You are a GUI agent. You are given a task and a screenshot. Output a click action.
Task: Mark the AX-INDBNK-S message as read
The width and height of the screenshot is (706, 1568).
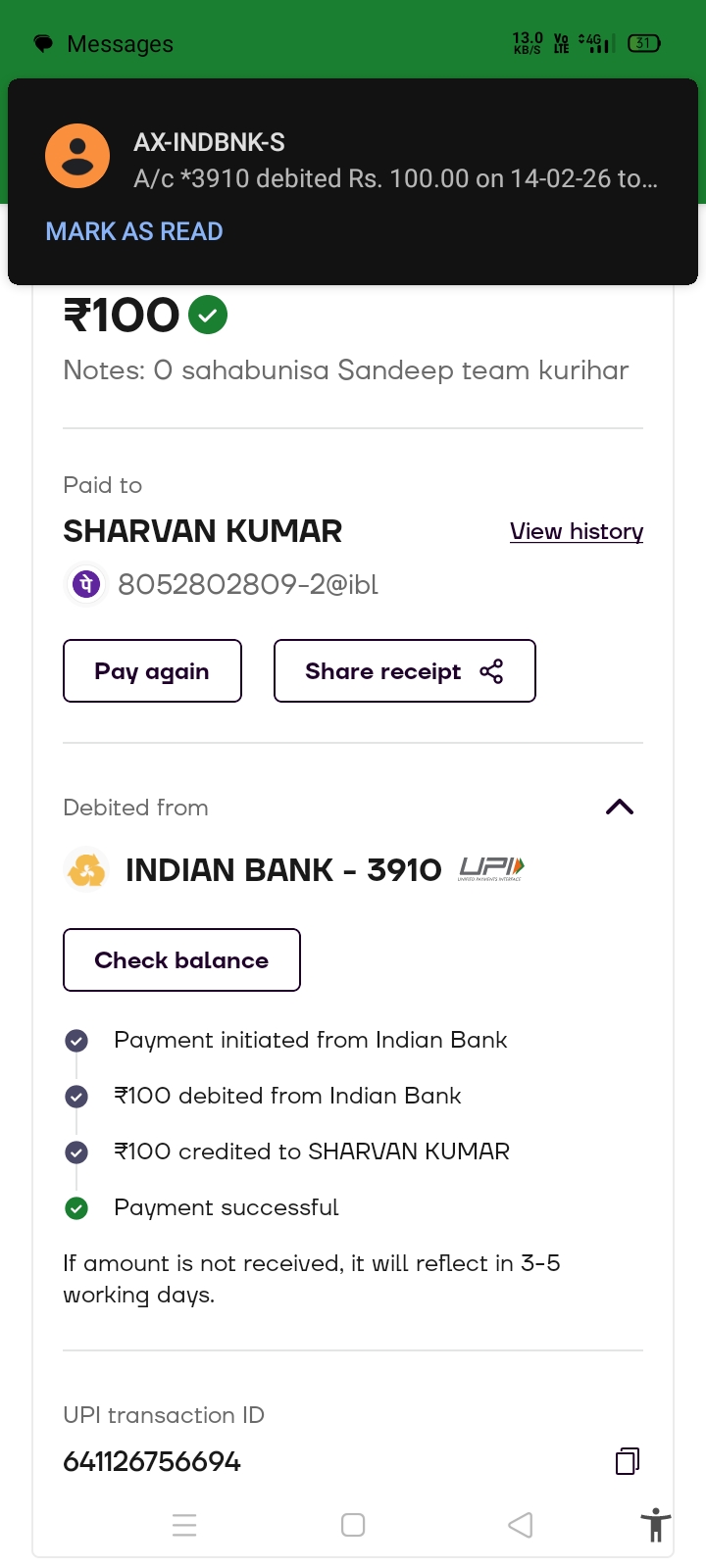(134, 231)
